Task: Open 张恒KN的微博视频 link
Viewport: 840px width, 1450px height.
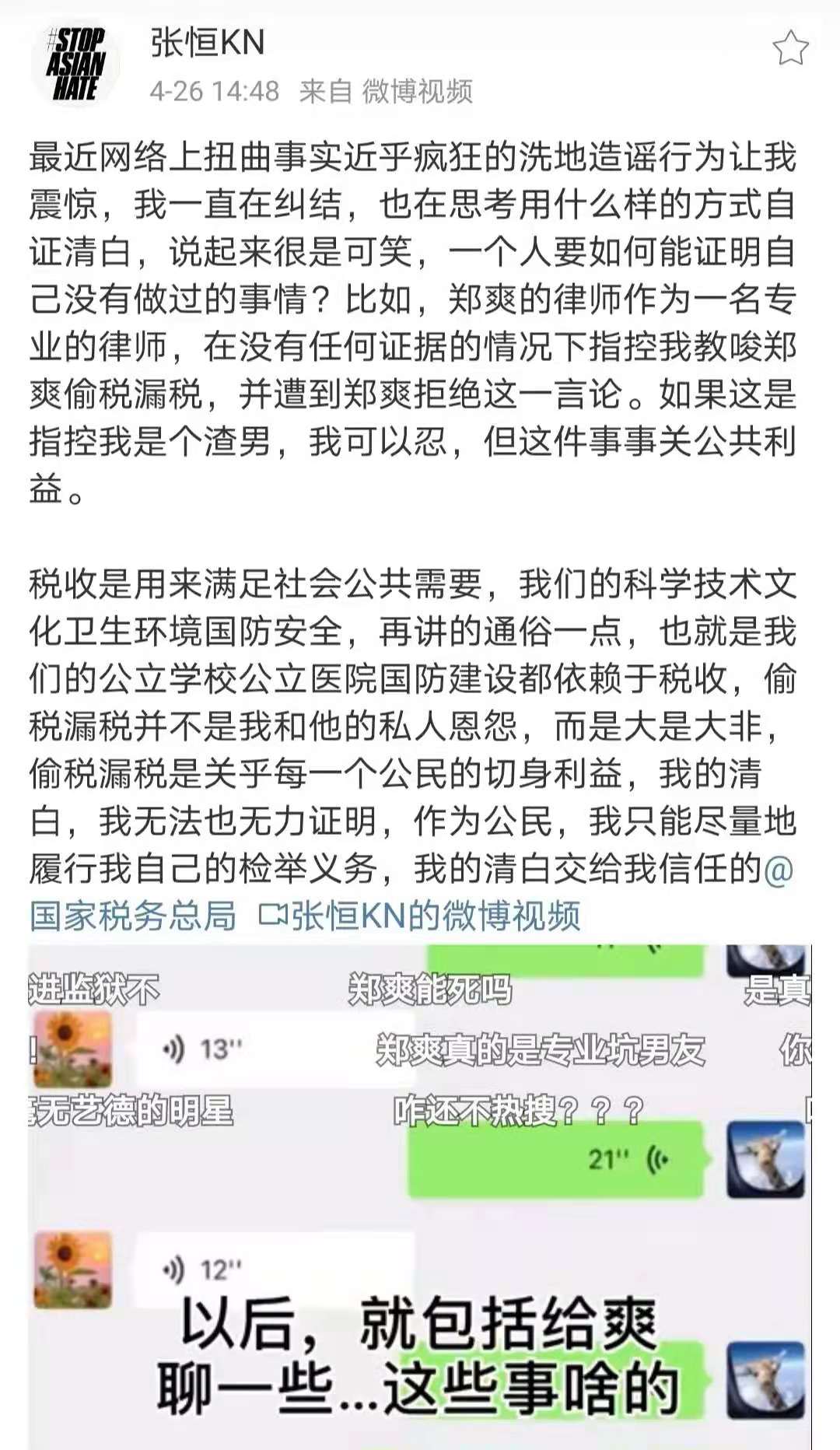Action: coord(420,916)
